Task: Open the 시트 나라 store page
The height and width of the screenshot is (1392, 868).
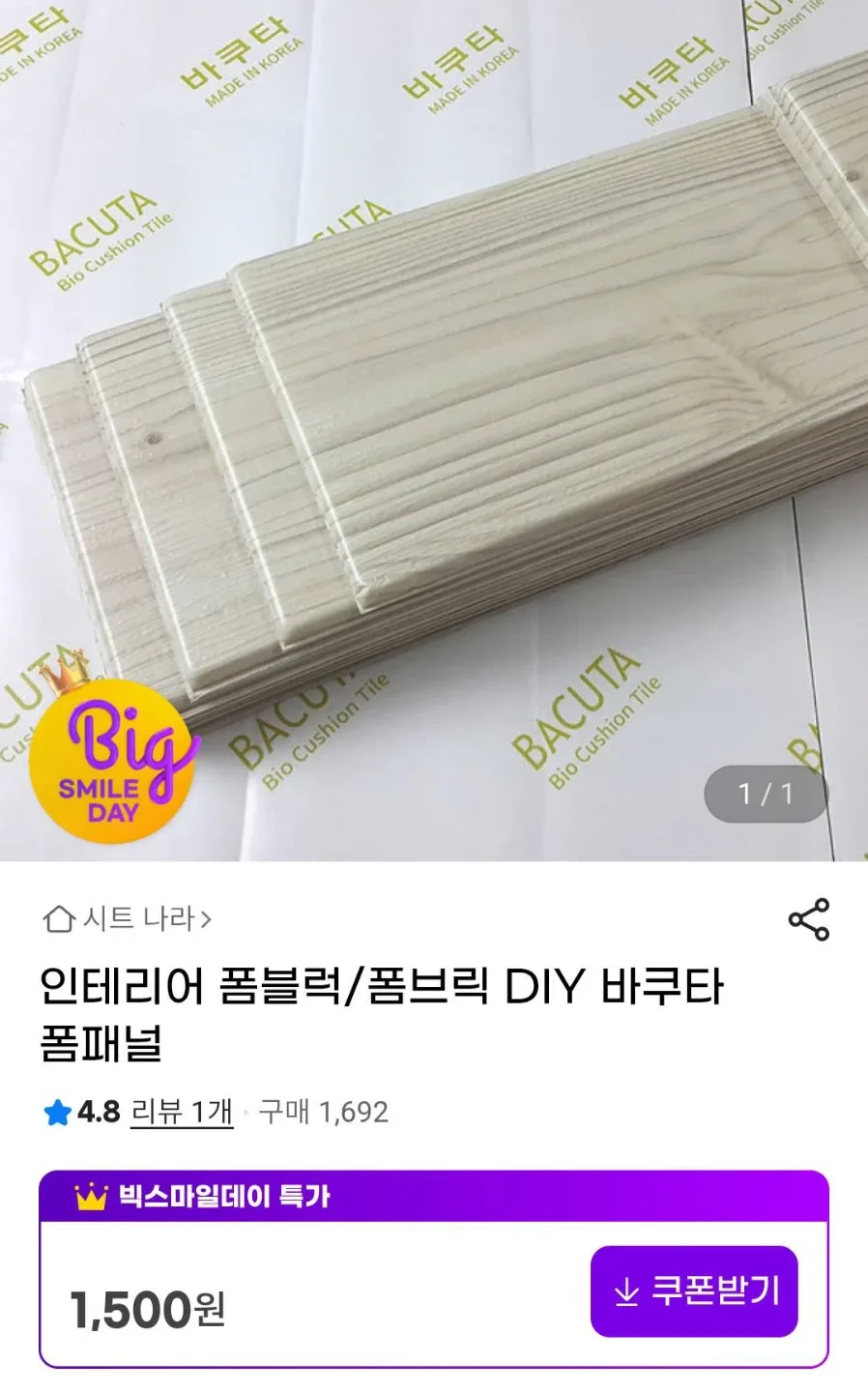Action: coord(128,918)
